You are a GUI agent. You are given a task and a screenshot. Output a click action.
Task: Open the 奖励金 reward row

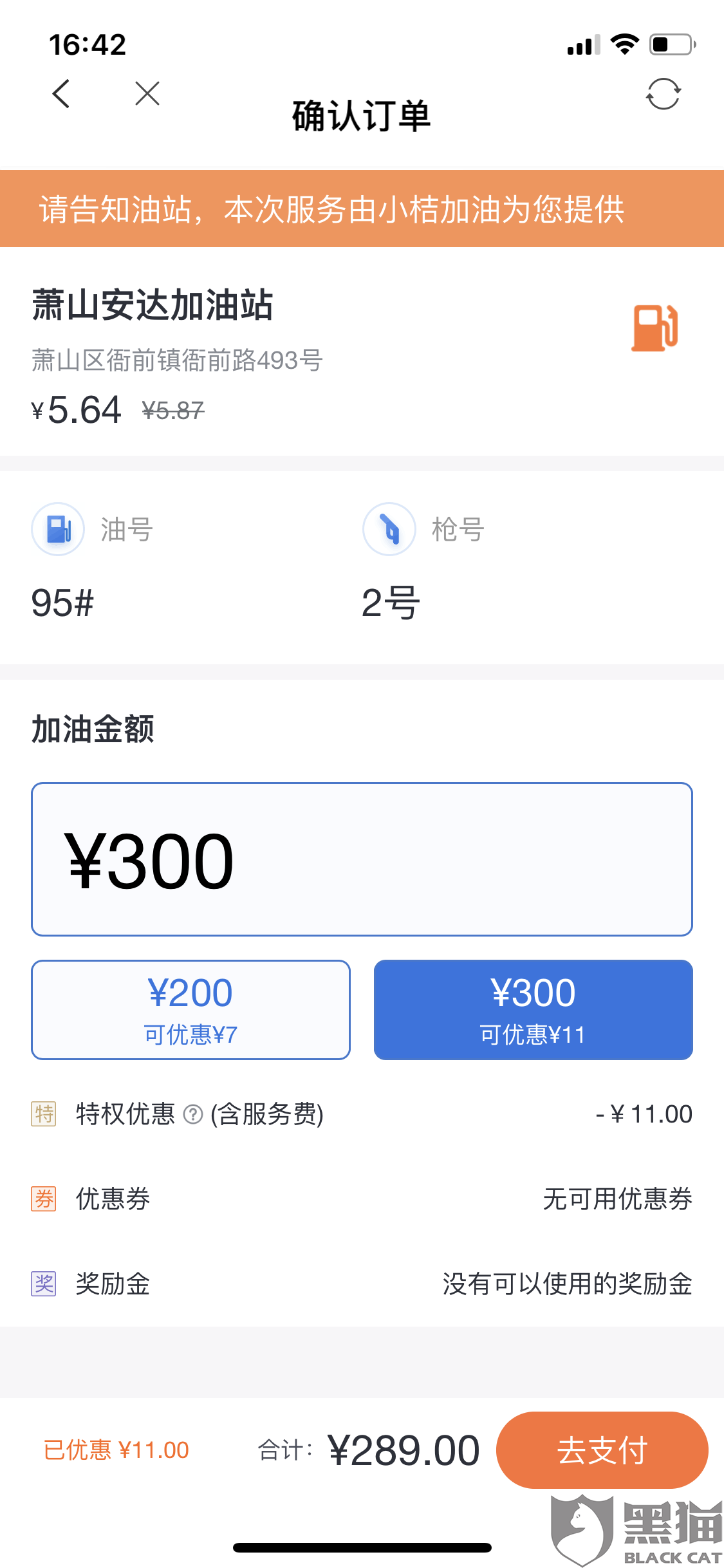click(x=362, y=1283)
